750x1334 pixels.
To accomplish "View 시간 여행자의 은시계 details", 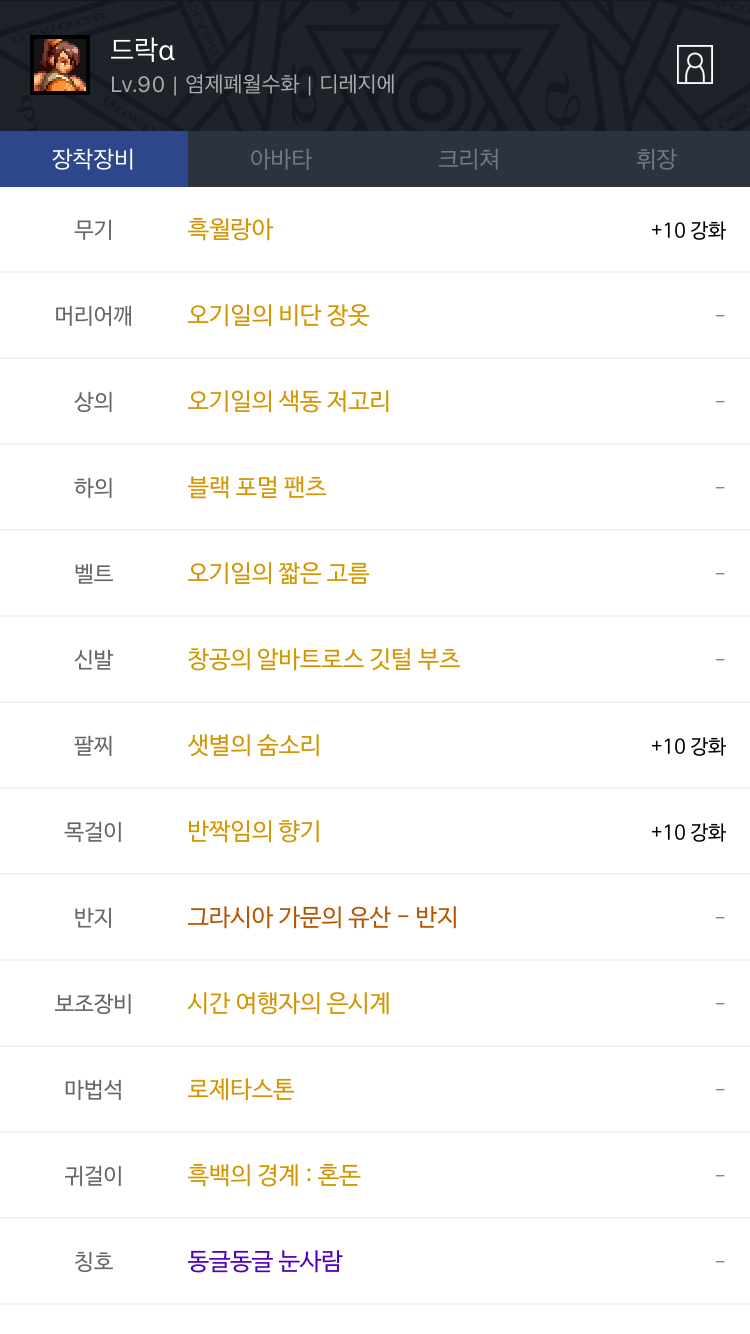I will click(289, 1004).
